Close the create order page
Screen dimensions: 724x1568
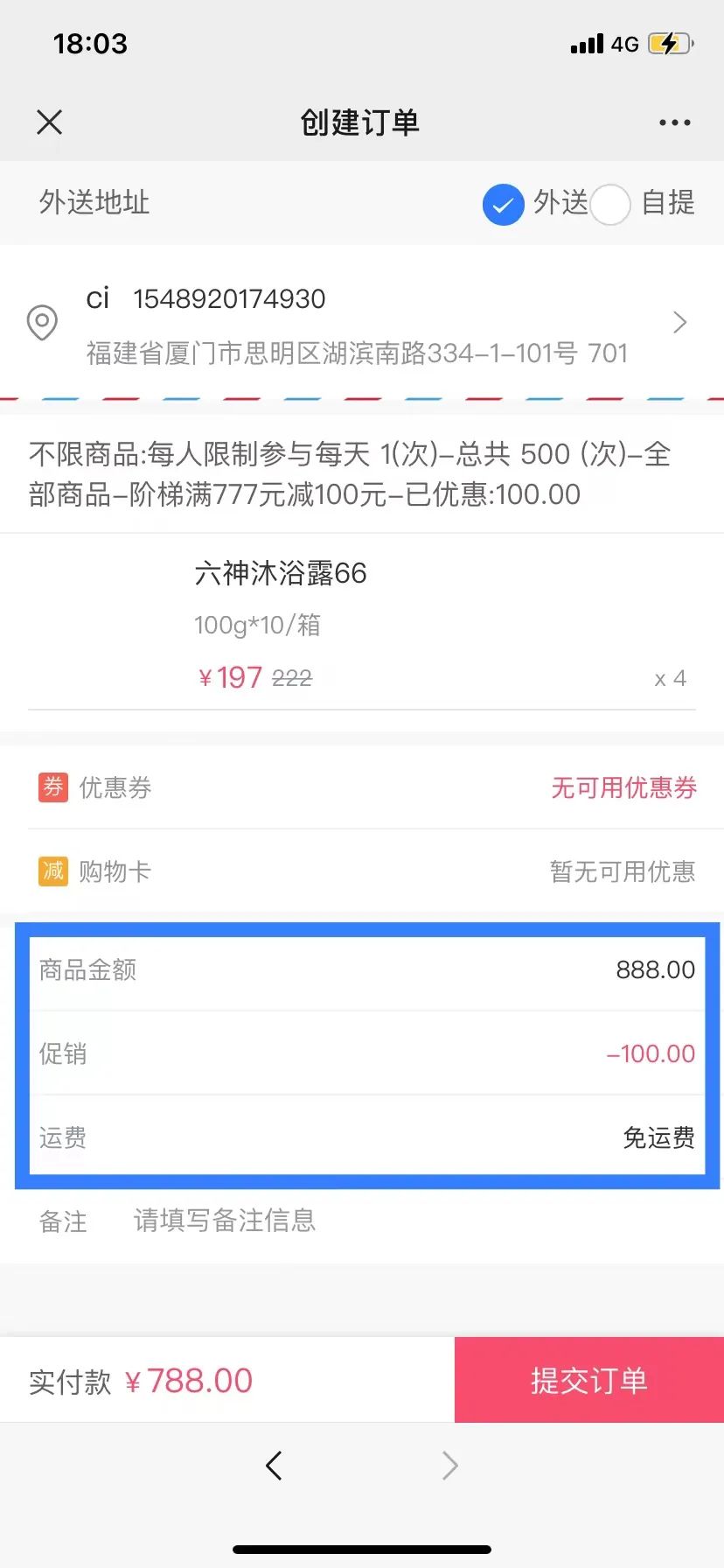[50, 122]
